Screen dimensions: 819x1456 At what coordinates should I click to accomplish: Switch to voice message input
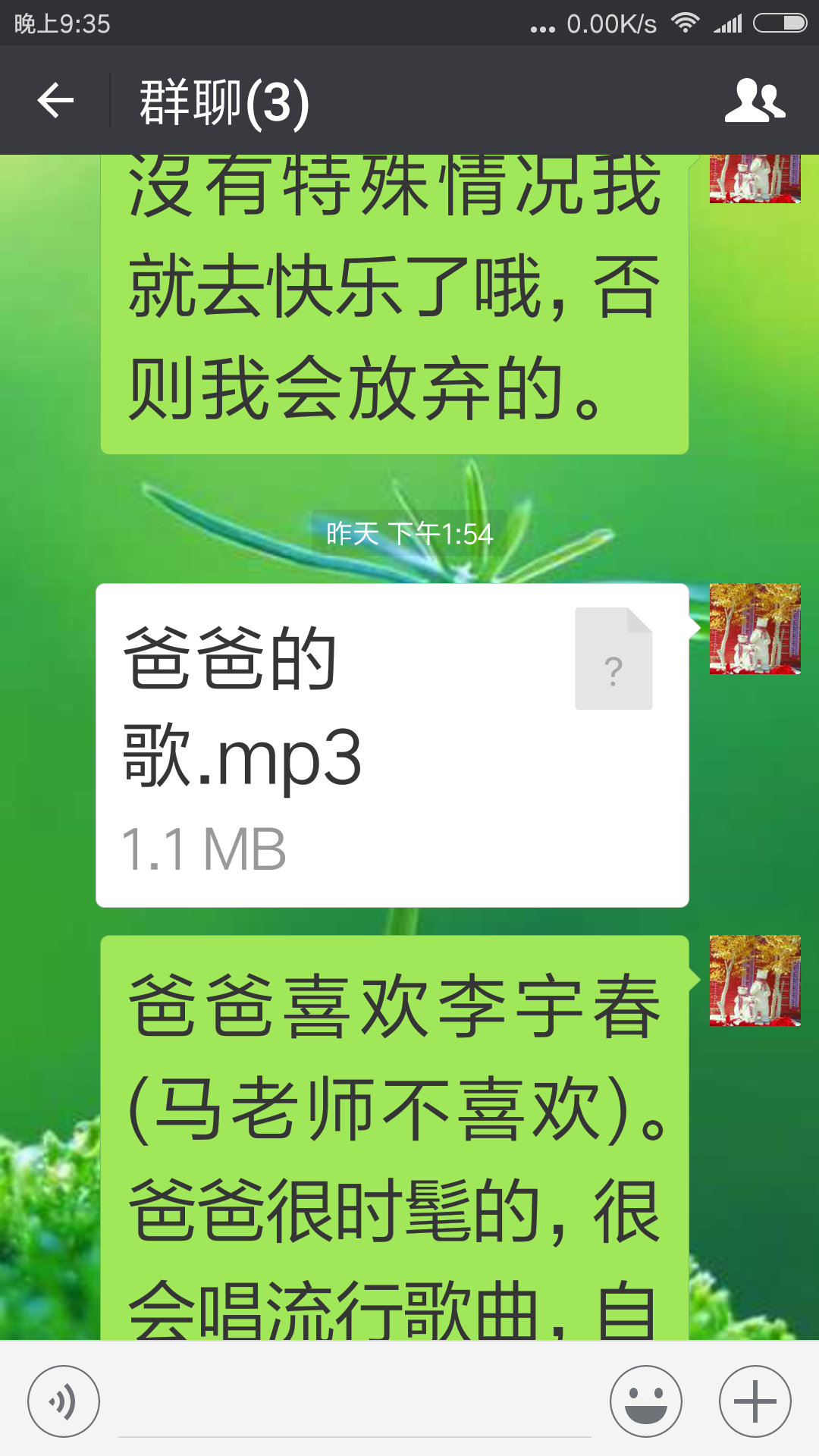[64, 1401]
